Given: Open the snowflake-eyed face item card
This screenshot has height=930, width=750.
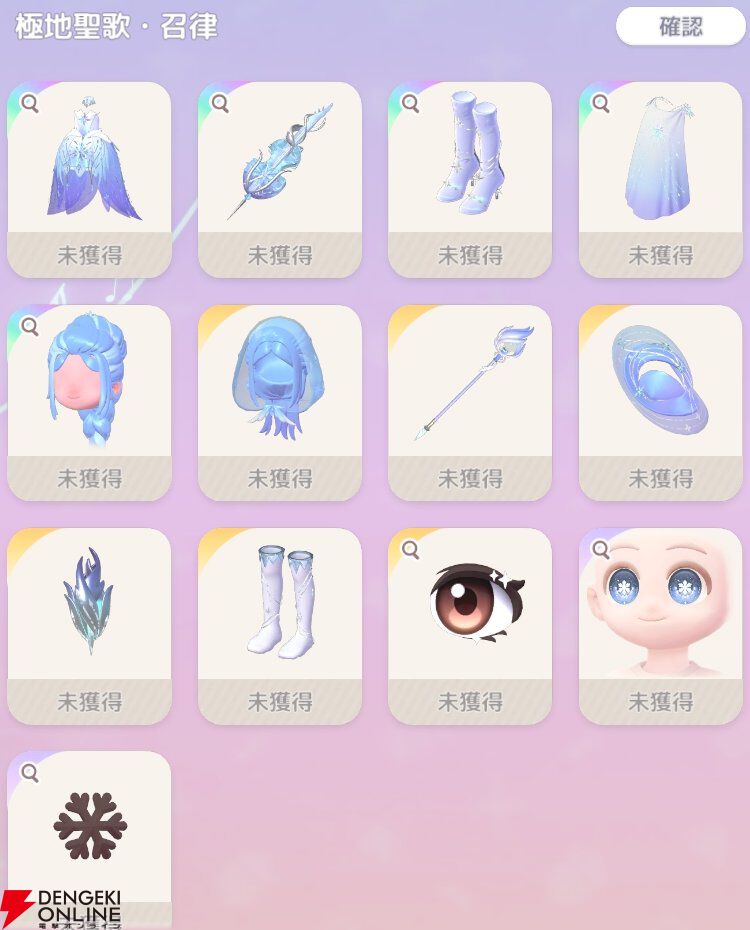Looking at the screenshot, I should [x=660, y=610].
